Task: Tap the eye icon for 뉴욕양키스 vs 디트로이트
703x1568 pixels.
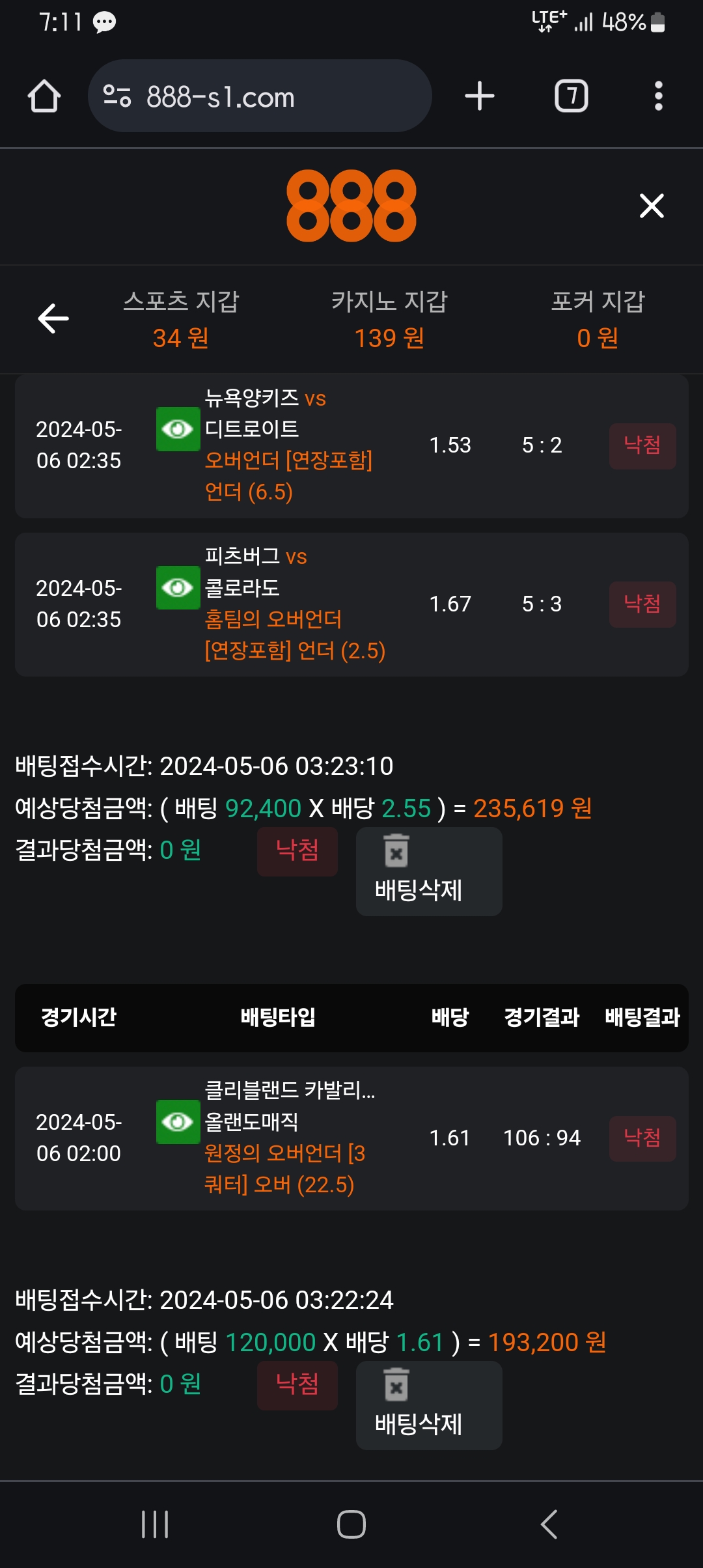Action: point(178,429)
